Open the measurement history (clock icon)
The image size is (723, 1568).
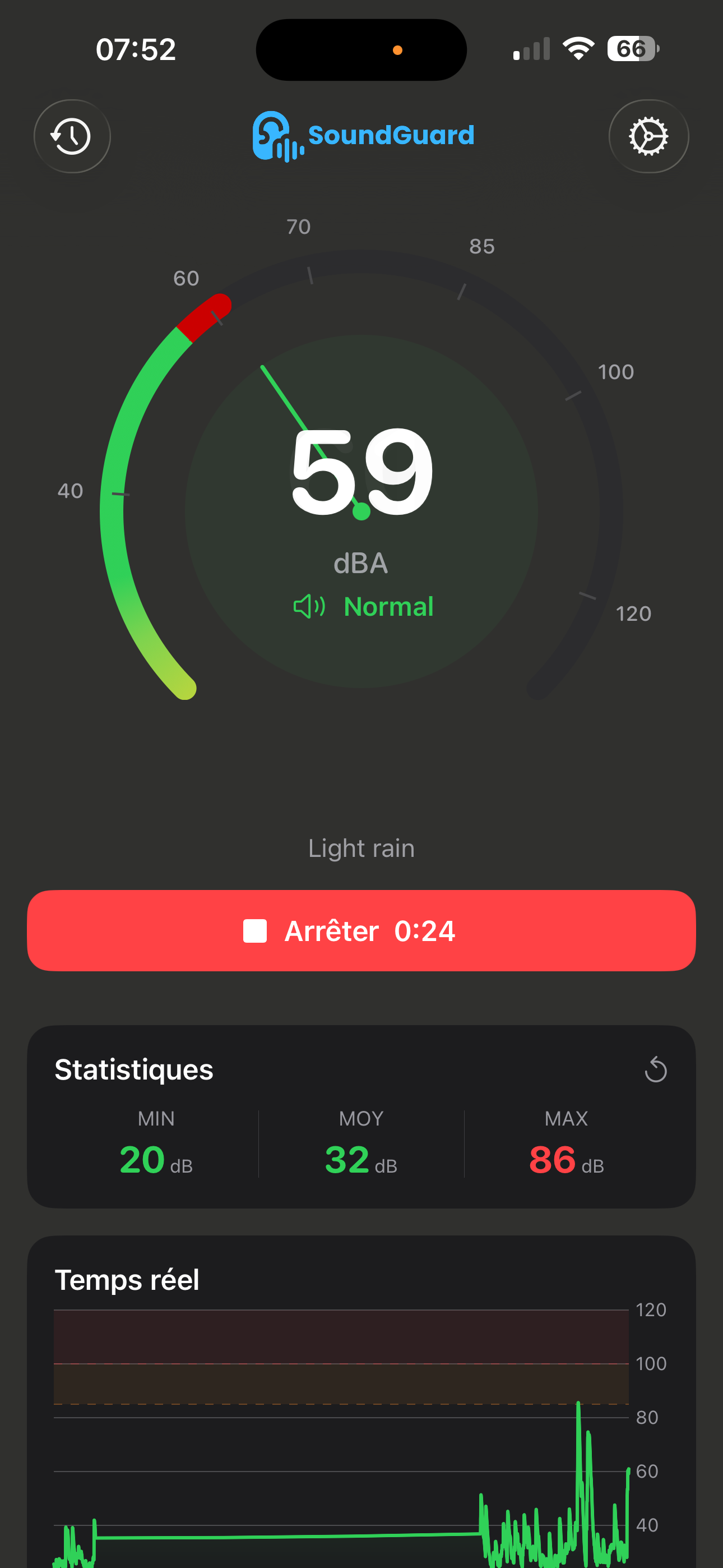tap(72, 137)
